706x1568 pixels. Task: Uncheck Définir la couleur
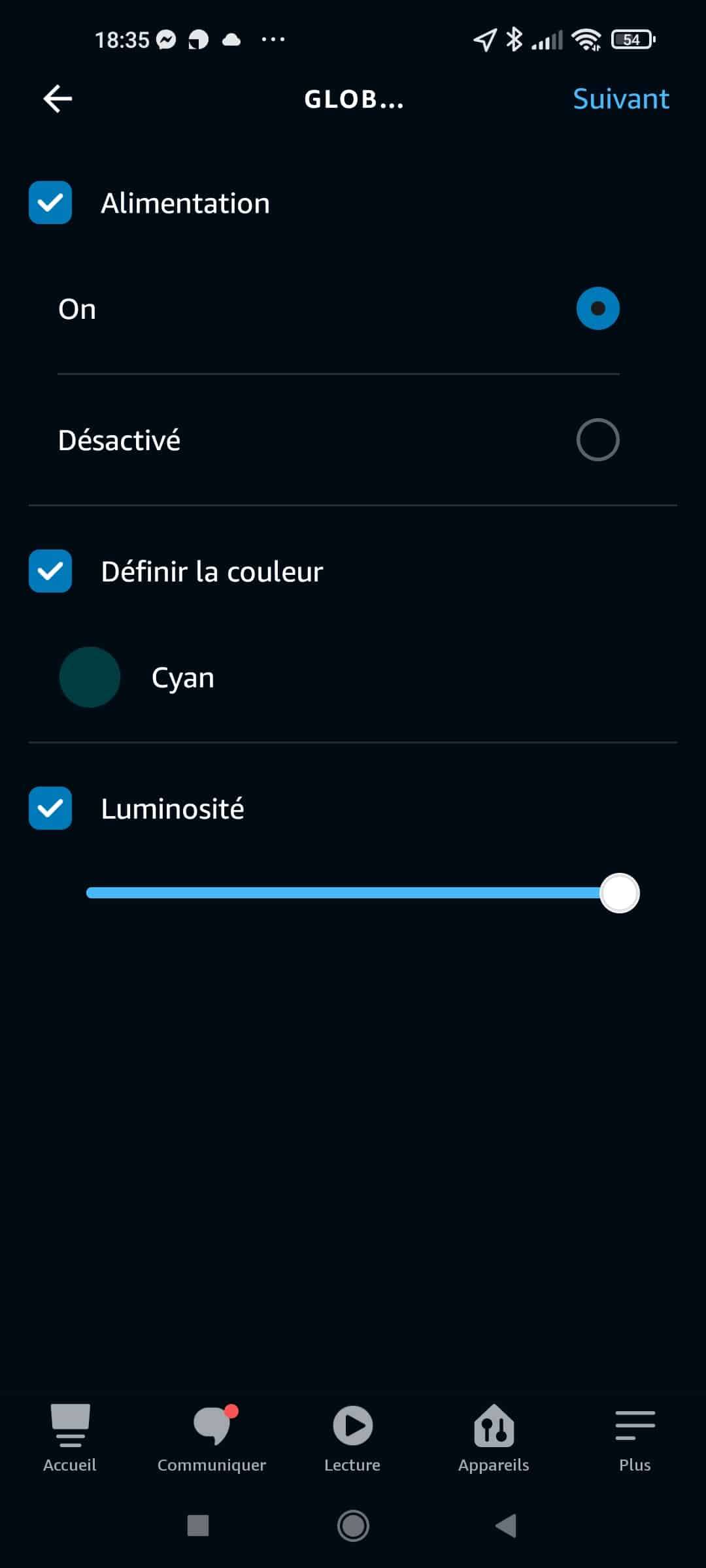click(50, 571)
